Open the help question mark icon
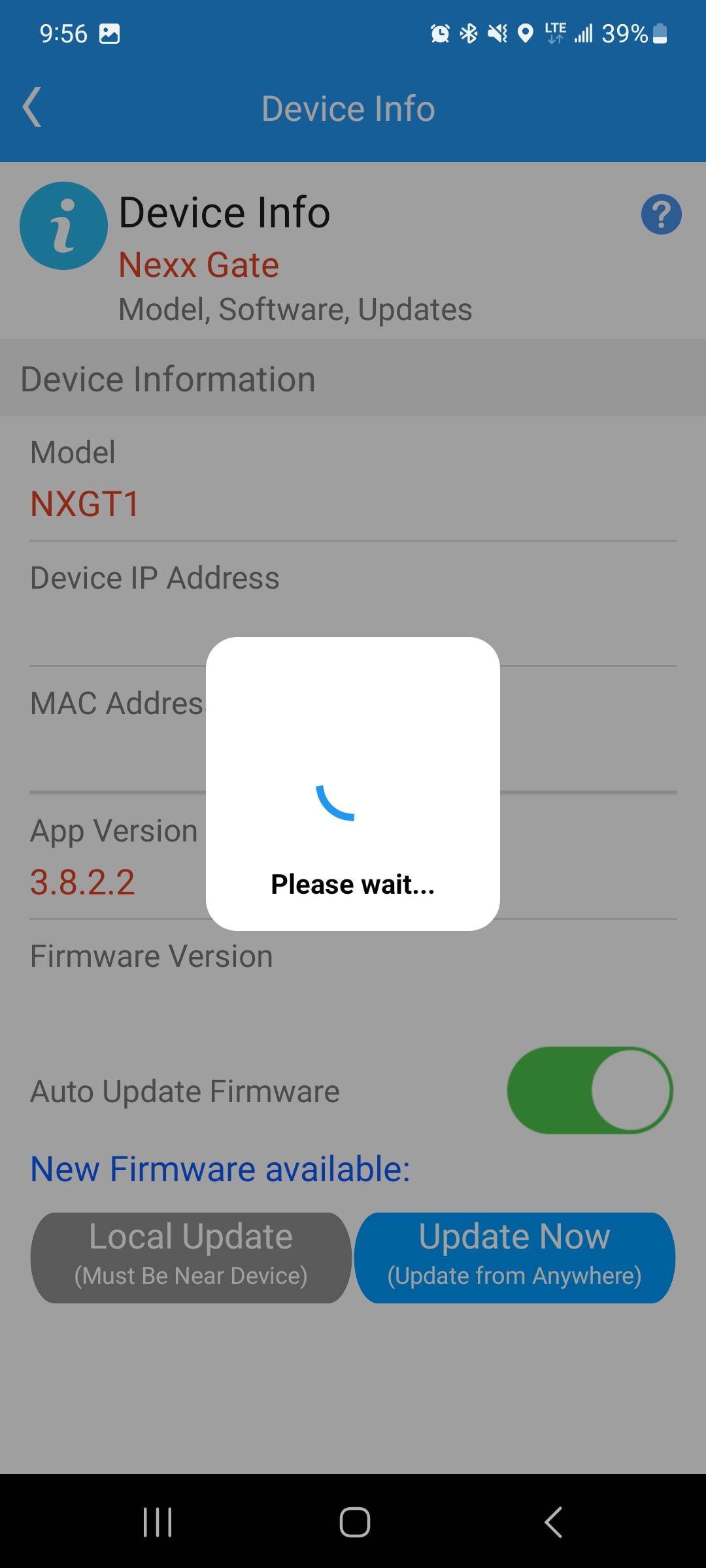706x1568 pixels. click(x=661, y=214)
